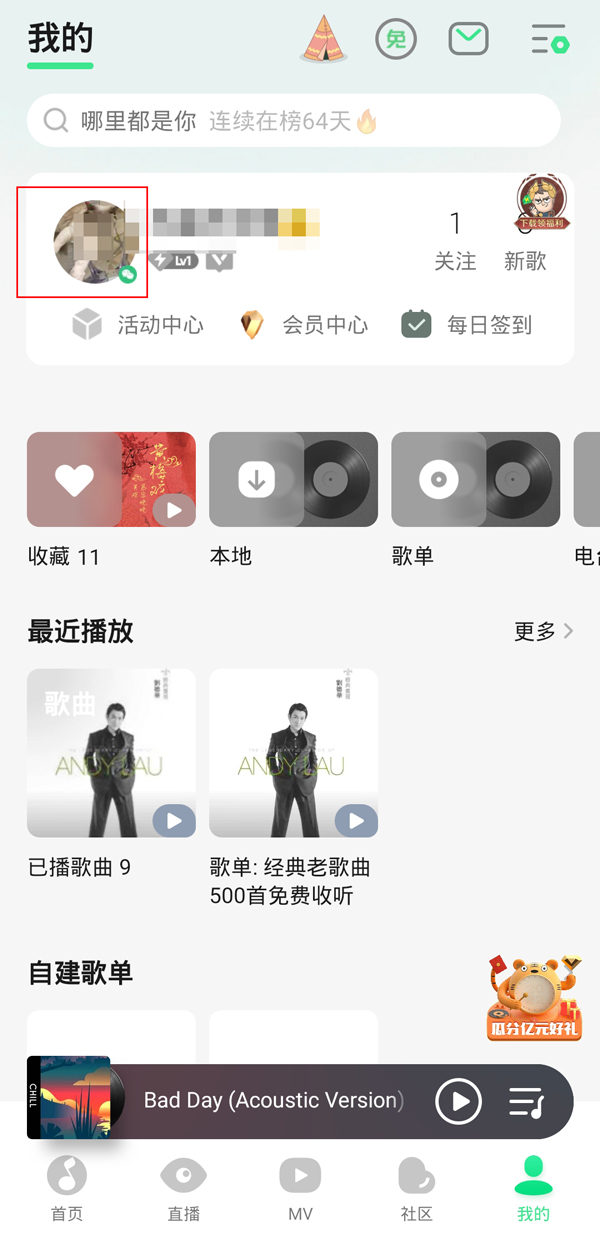Tap the 免 free listening icon
This screenshot has height=1240, width=600.
click(x=396, y=40)
